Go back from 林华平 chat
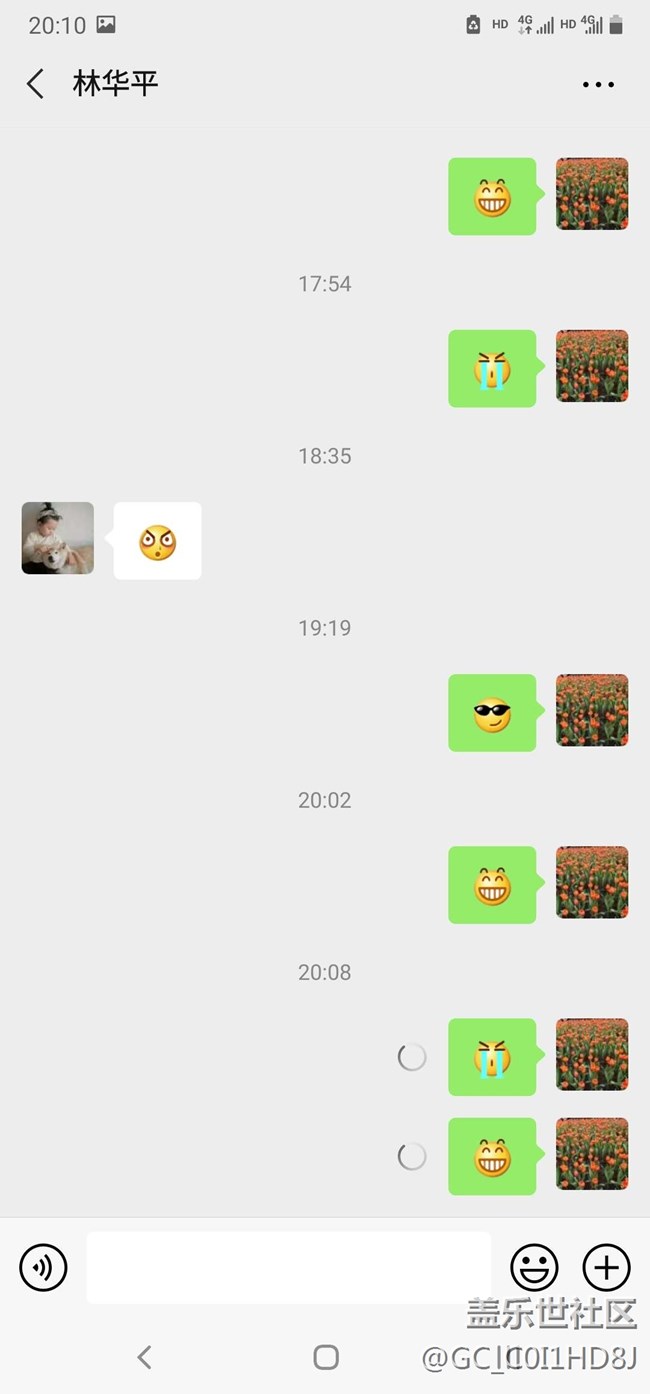Image resolution: width=650 pixels, height=1394 pixels. tap(36, 84)
